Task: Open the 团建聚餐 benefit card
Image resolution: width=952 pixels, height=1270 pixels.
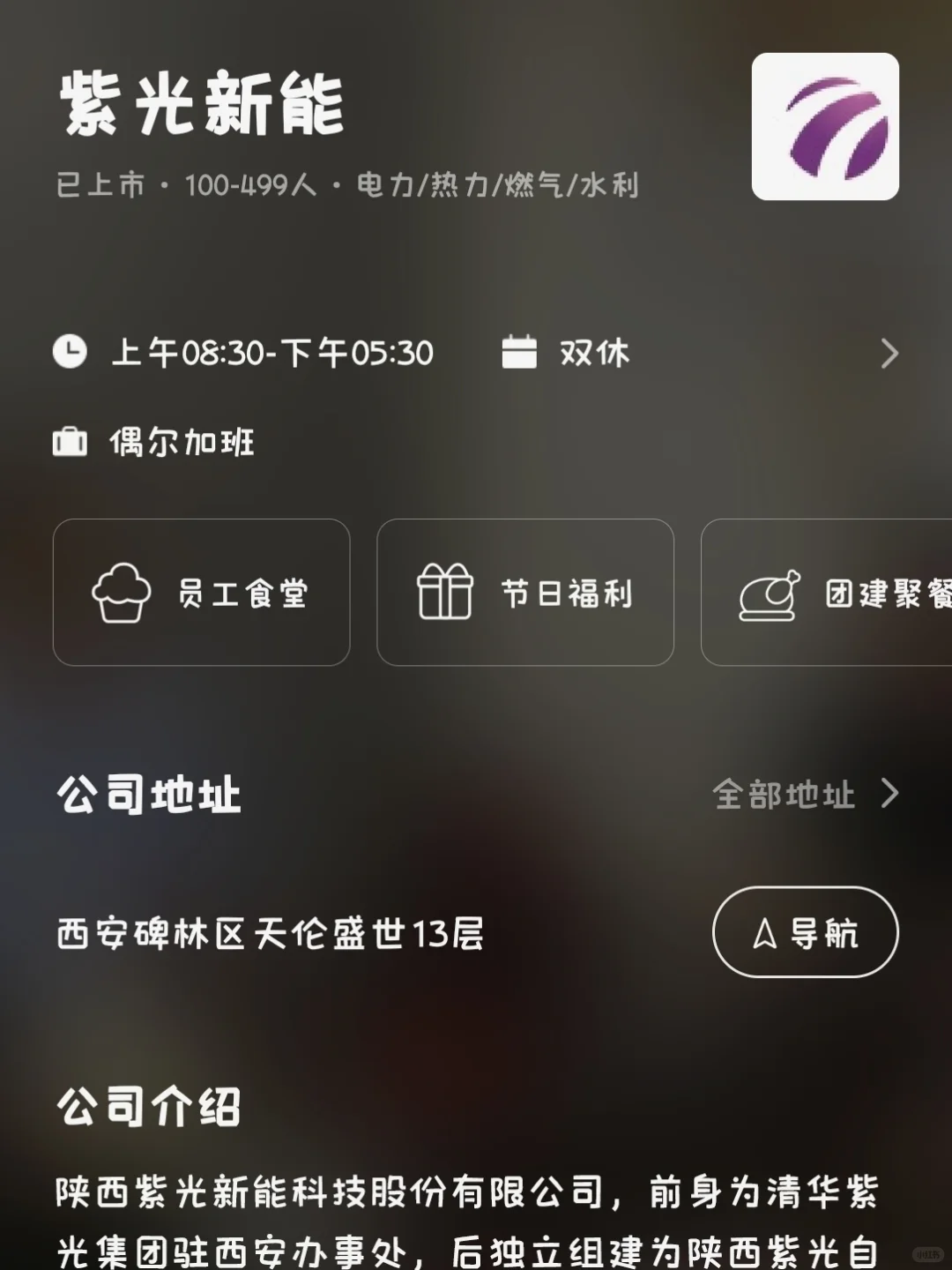Action: [827, 593]
